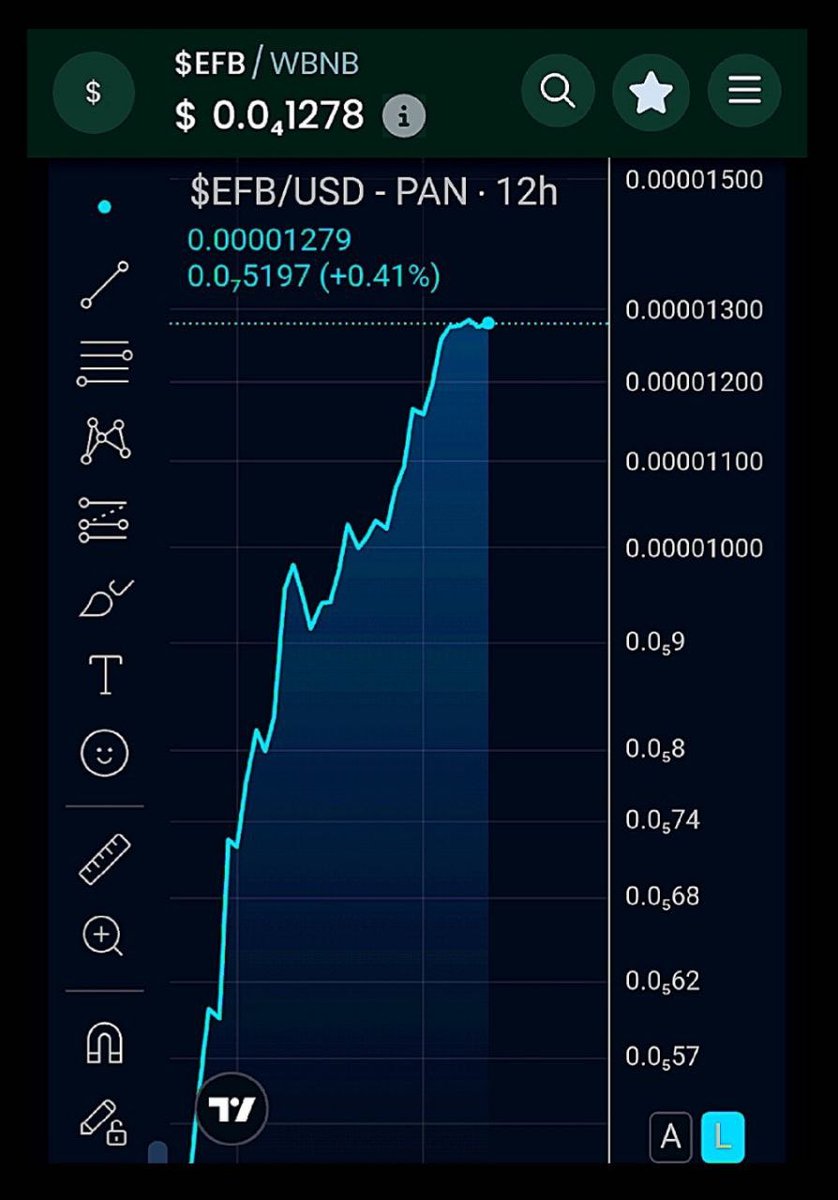Add a text annotation with the T tool
The height and width of the screenshot is (1200, 838).
[x=104, y=675]
